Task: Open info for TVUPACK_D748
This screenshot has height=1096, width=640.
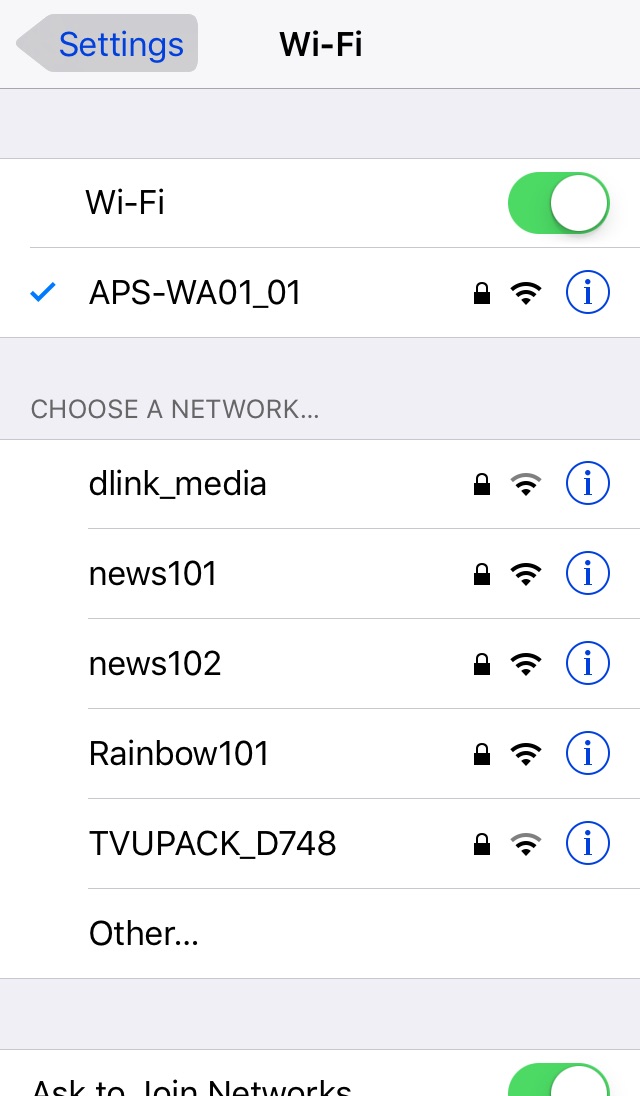Action: click(588, 844)
